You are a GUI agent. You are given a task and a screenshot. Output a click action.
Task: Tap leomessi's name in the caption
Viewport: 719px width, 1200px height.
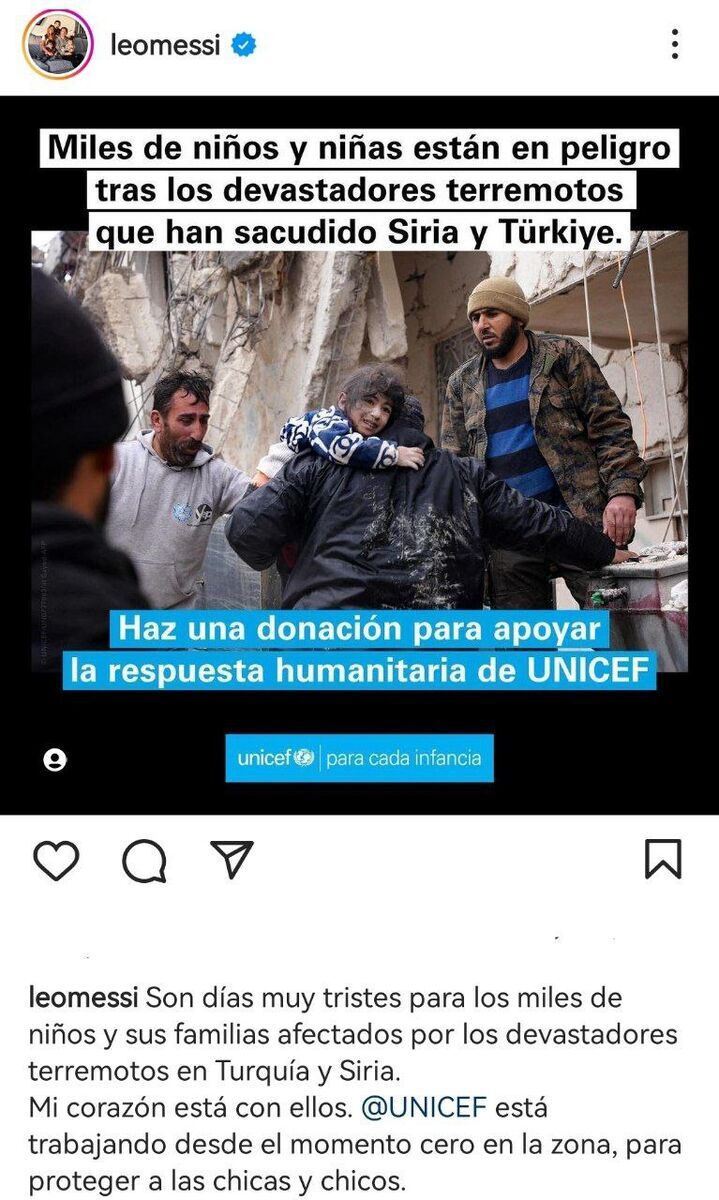[x=84, y=997]
